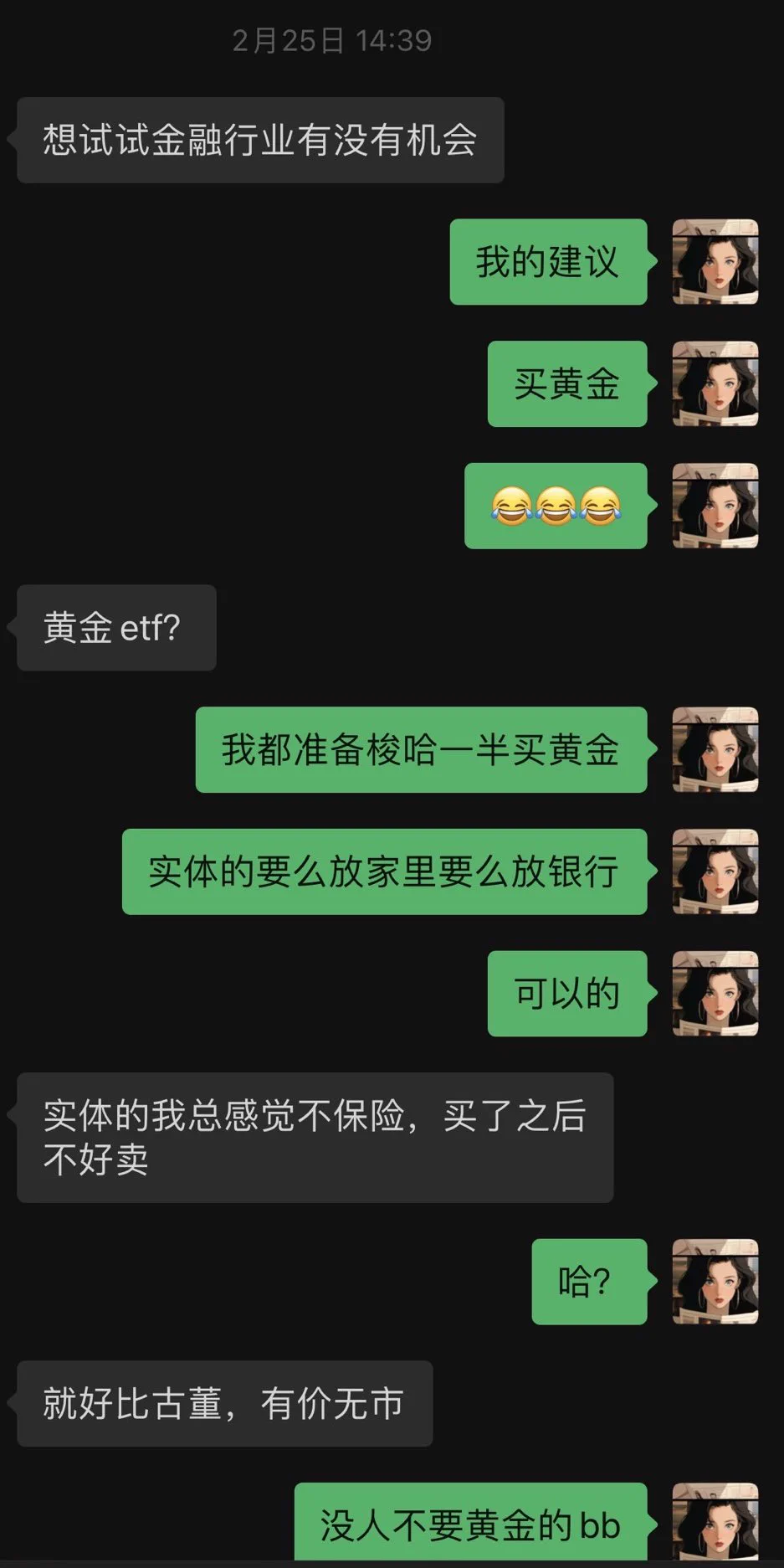This screenshot has width=784, height=1568.
Task: View profile from avatar beside 我都准备梭哈一半买黄金
Action: pyautogui.click(x=715, y=749)
